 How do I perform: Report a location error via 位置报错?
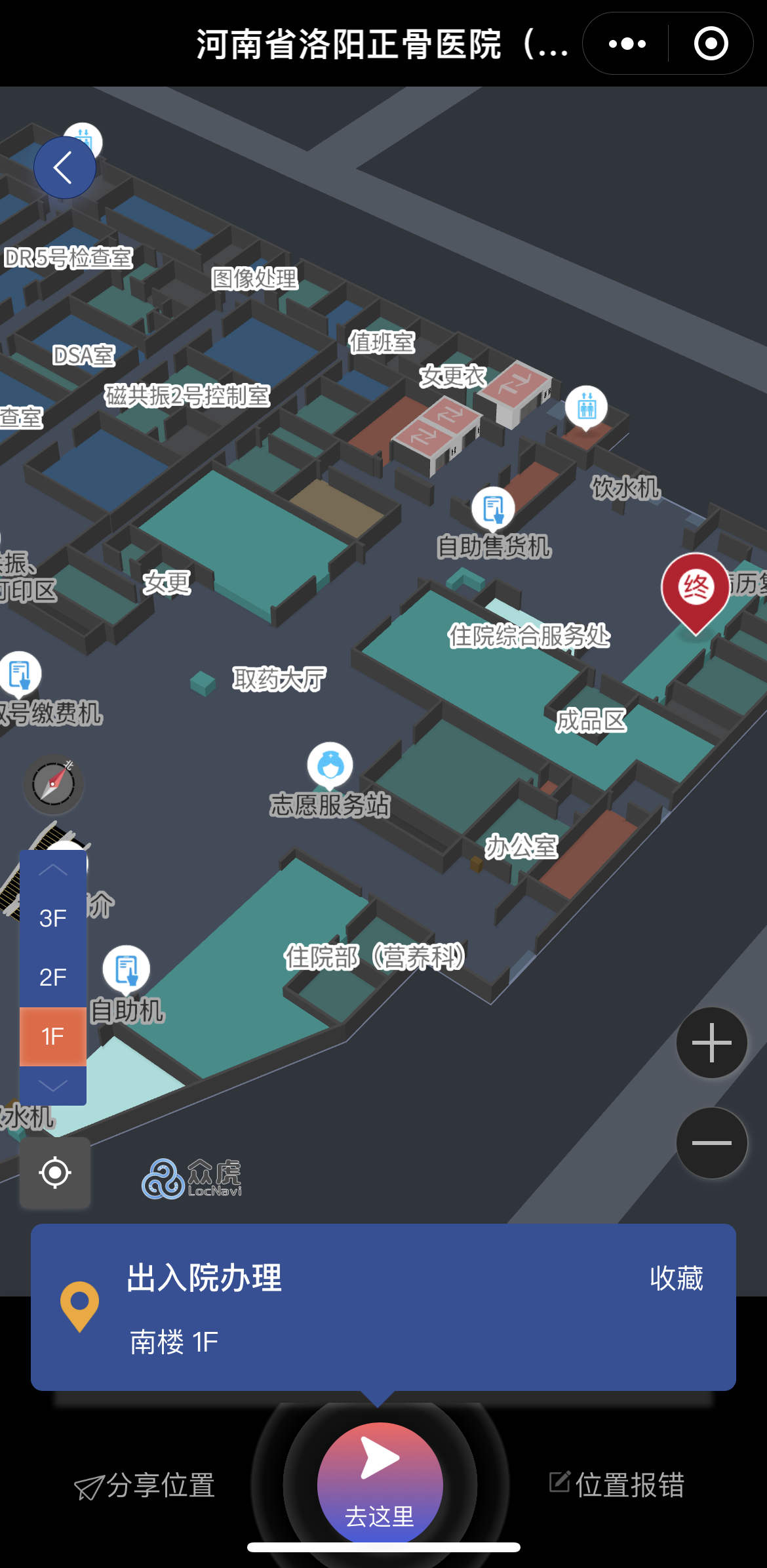click(617, 1484)
